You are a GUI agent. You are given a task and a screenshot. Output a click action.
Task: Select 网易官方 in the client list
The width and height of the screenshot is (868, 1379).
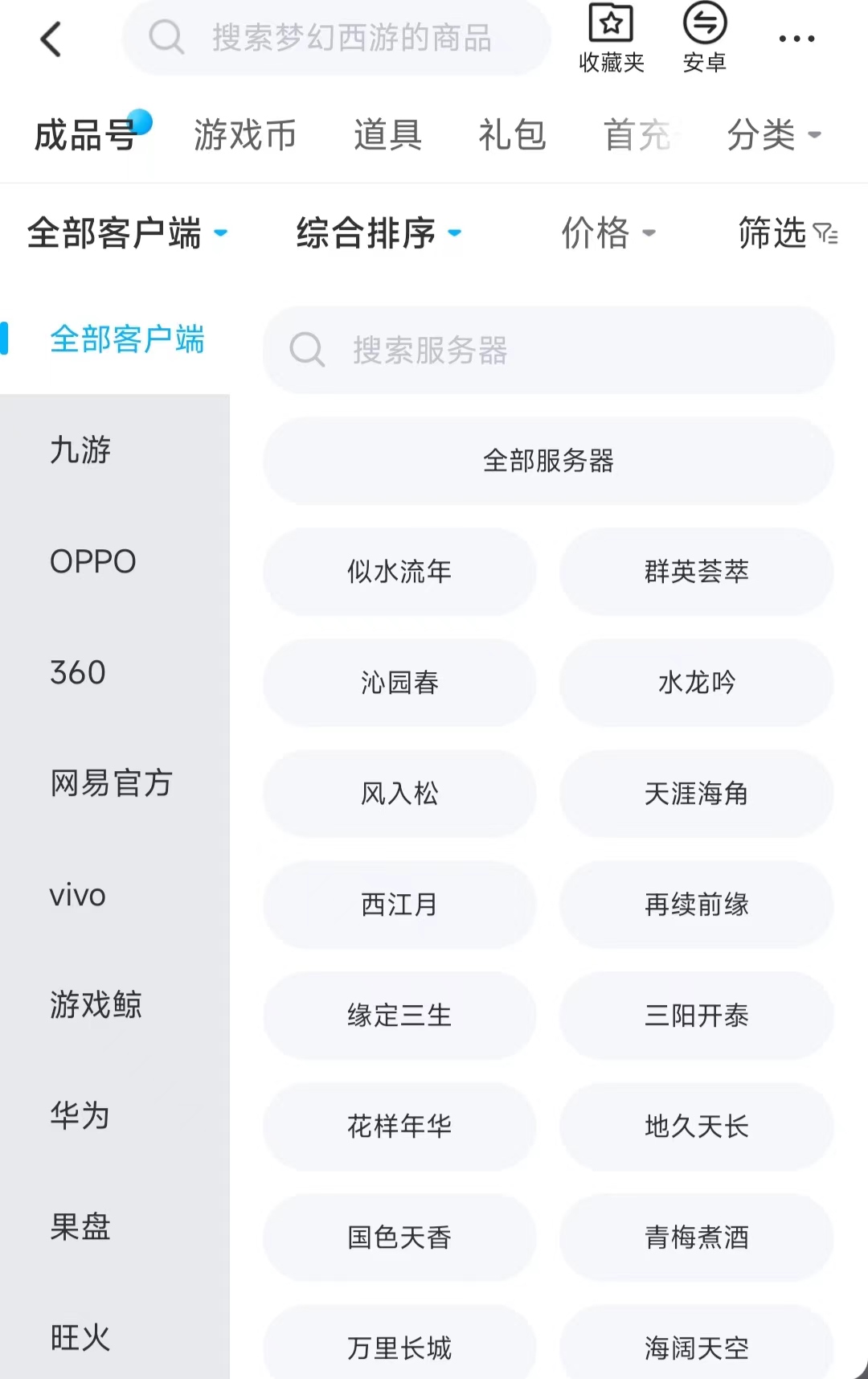[x=112, y=782]
